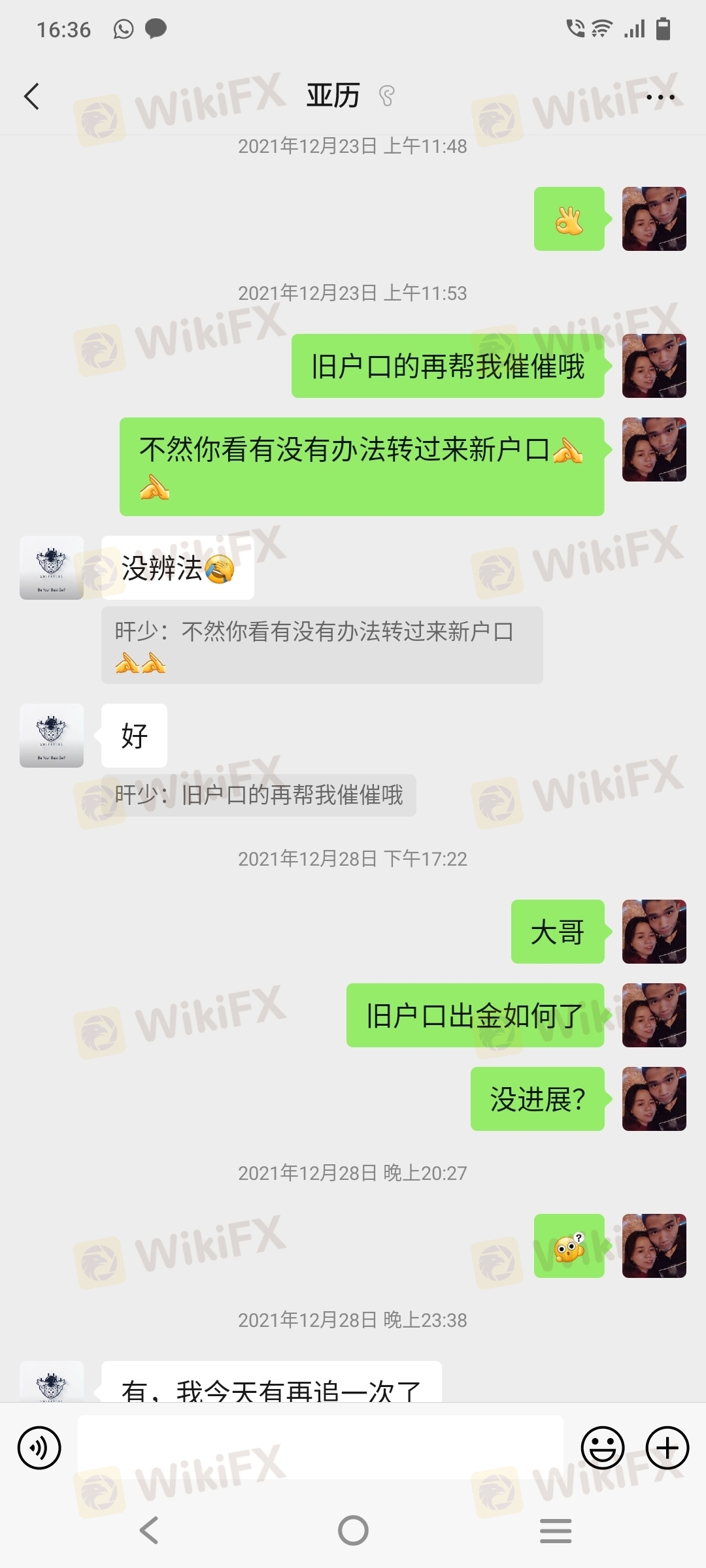
Task: Open the contact's avatar beside 没辦法
Action: pos(52,568)
